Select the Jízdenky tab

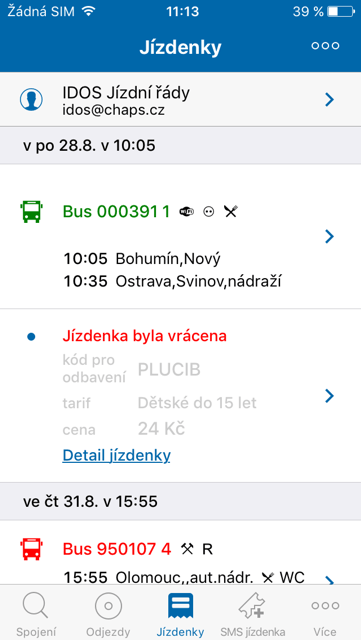tap(180, 613)
